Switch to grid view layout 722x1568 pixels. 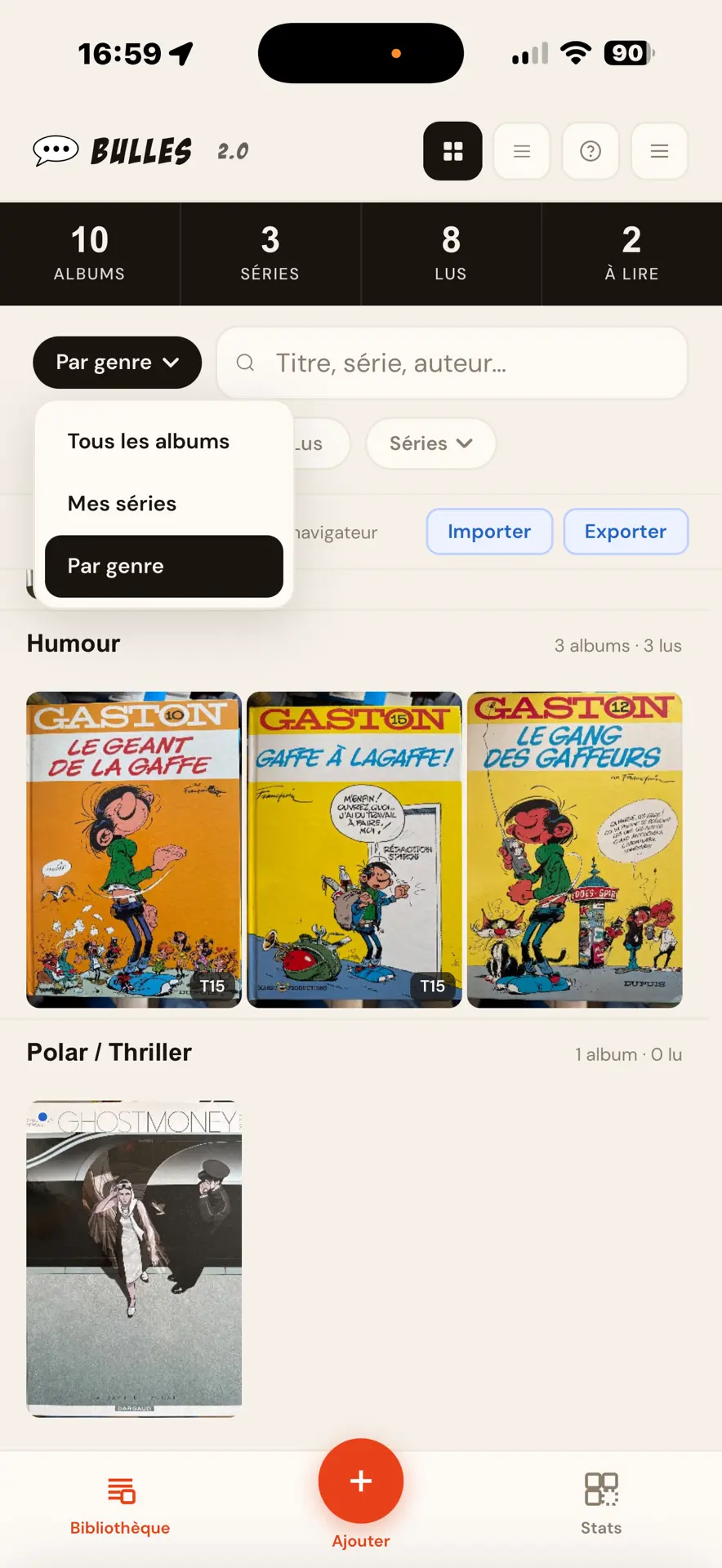tap(452, 151)
